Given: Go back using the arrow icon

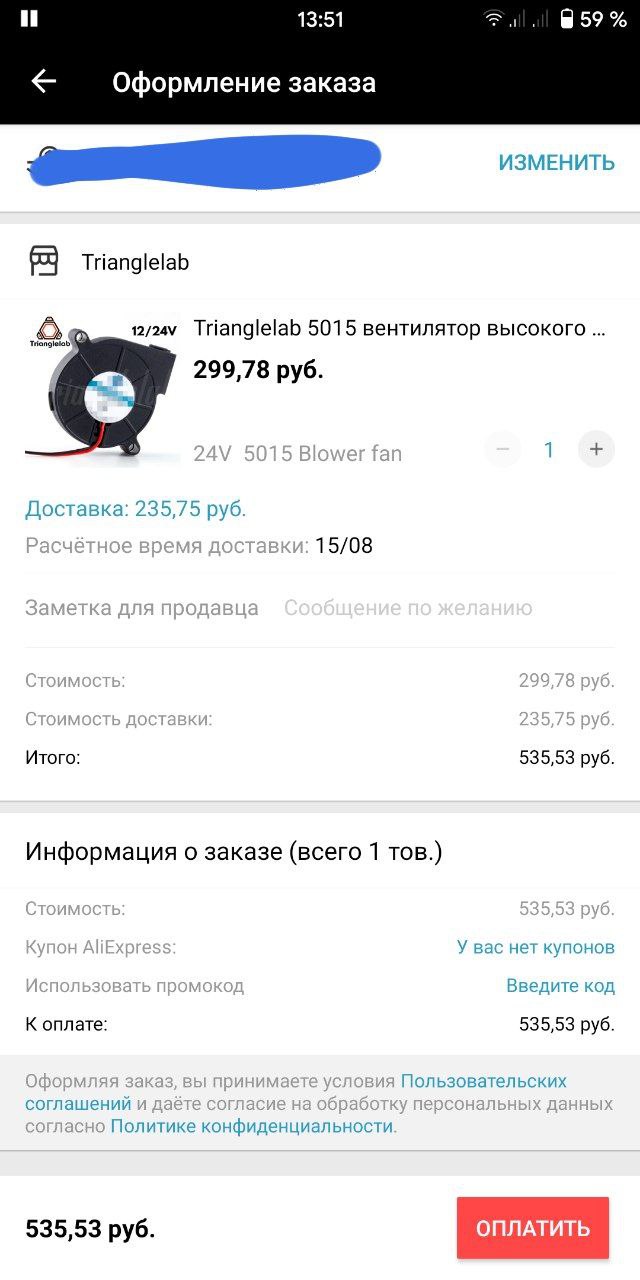Looking at the screenshot, I should (44, 82).
